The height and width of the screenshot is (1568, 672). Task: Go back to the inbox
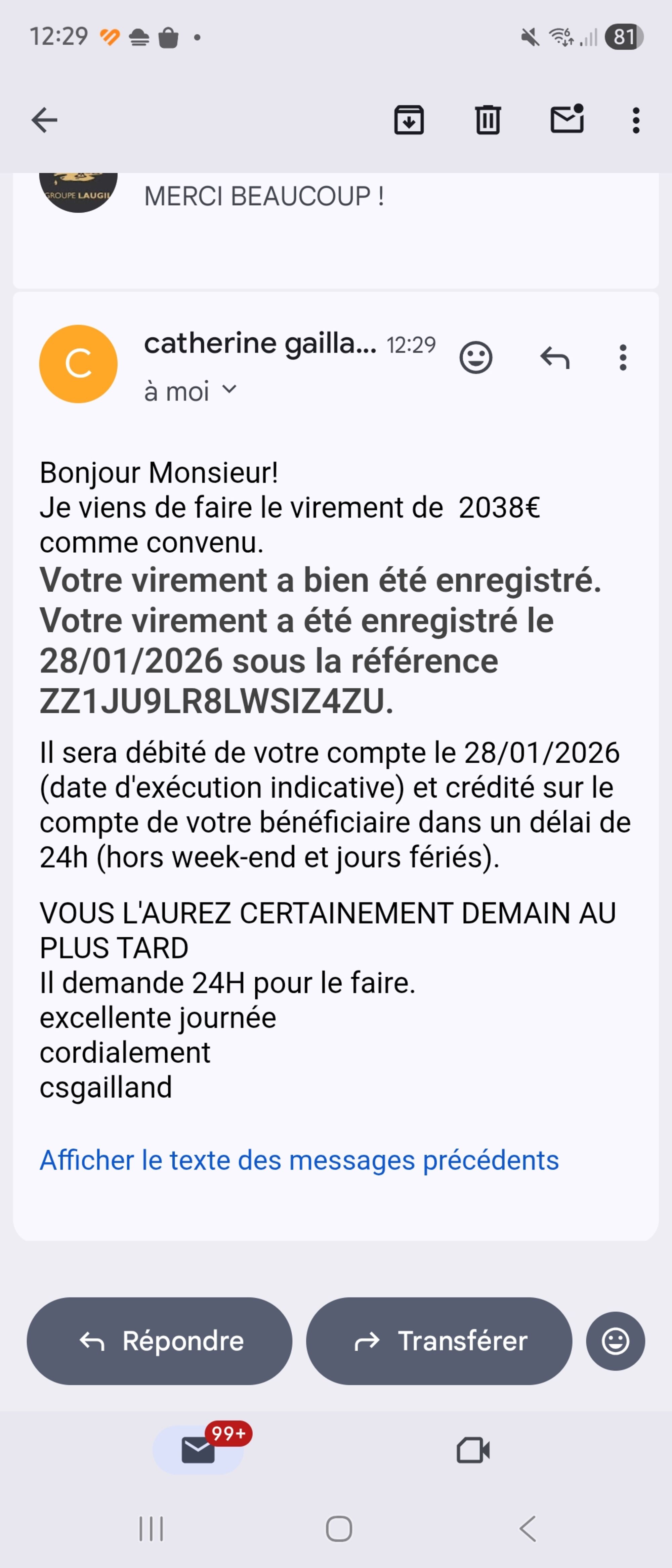[x=44, y=120]
